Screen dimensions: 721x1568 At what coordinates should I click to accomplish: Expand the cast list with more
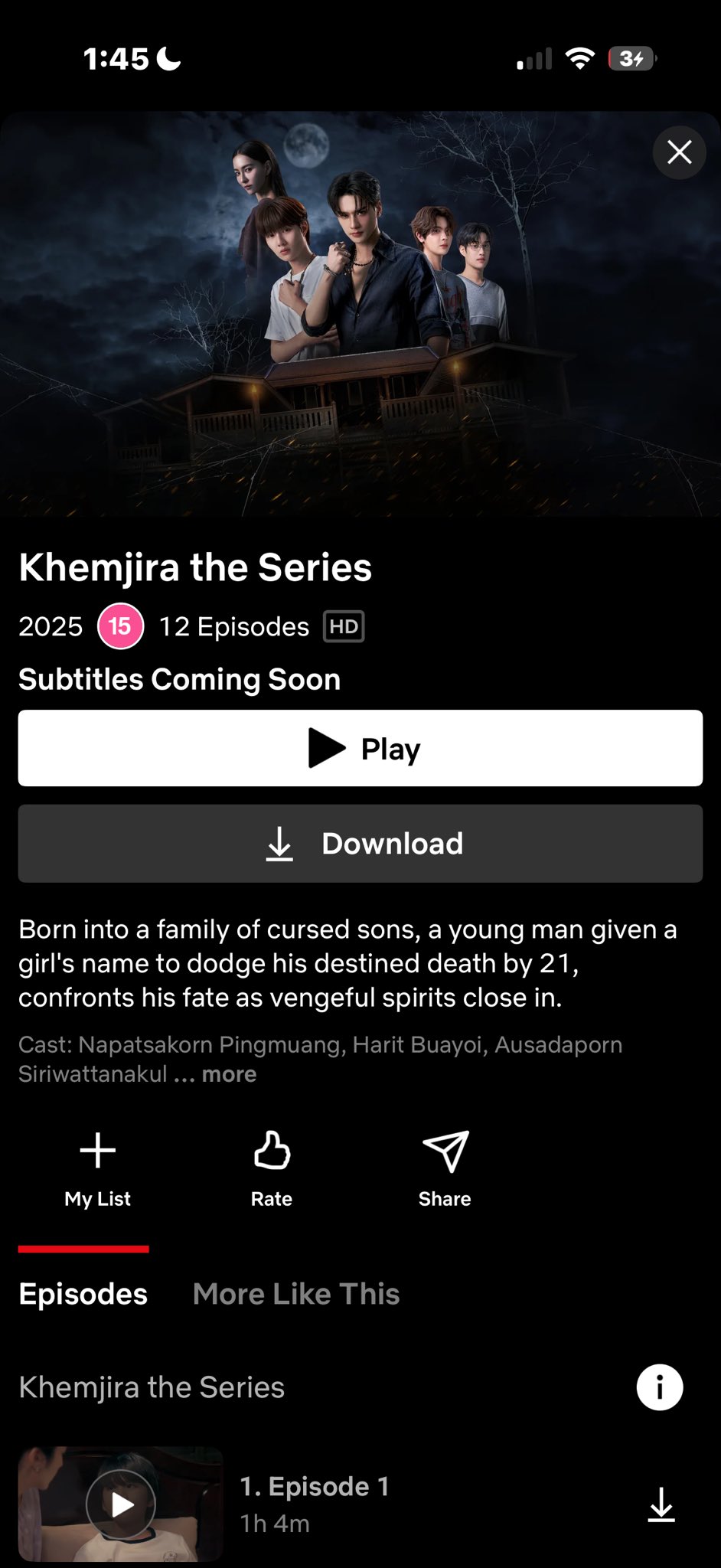pyautogui.click(x=228, y=1074)
